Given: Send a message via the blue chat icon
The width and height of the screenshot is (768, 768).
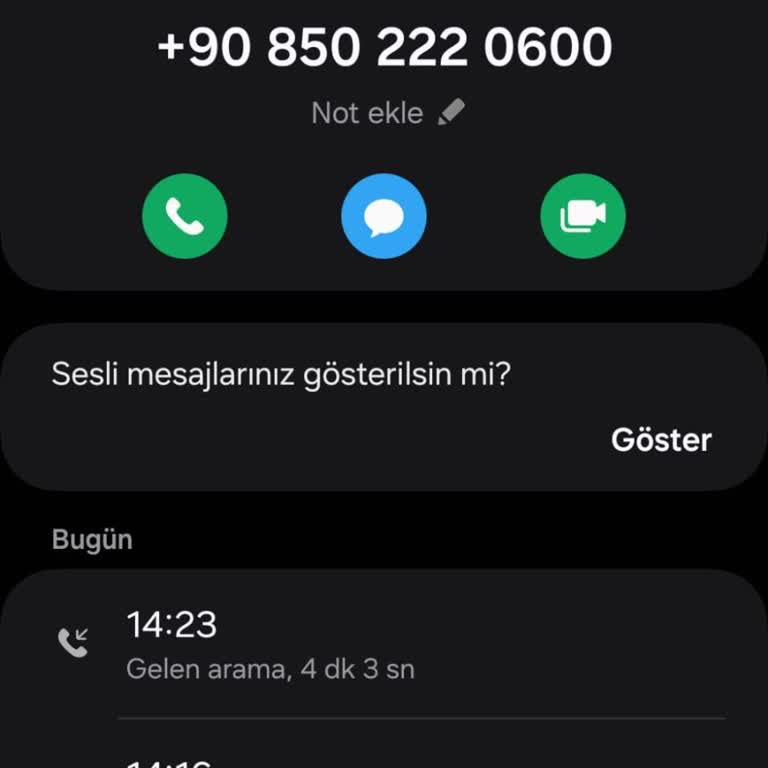Looking at the screenshot, I should (384, 216).
